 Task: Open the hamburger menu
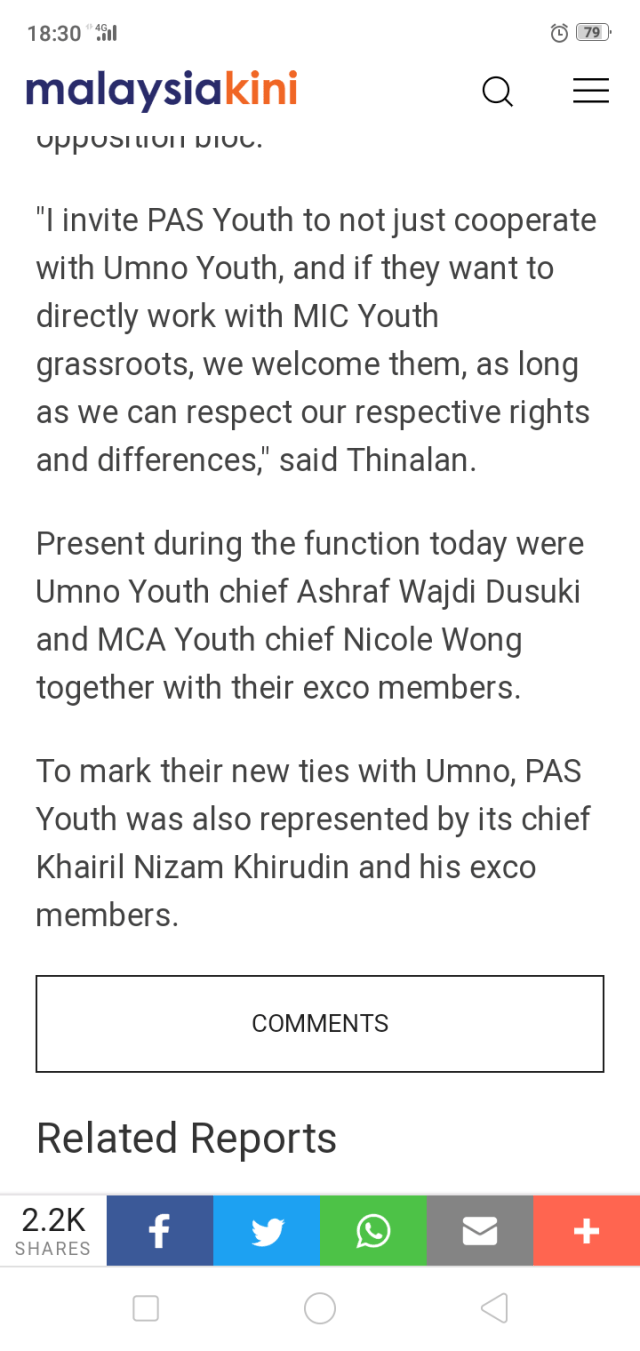[590, 91]
